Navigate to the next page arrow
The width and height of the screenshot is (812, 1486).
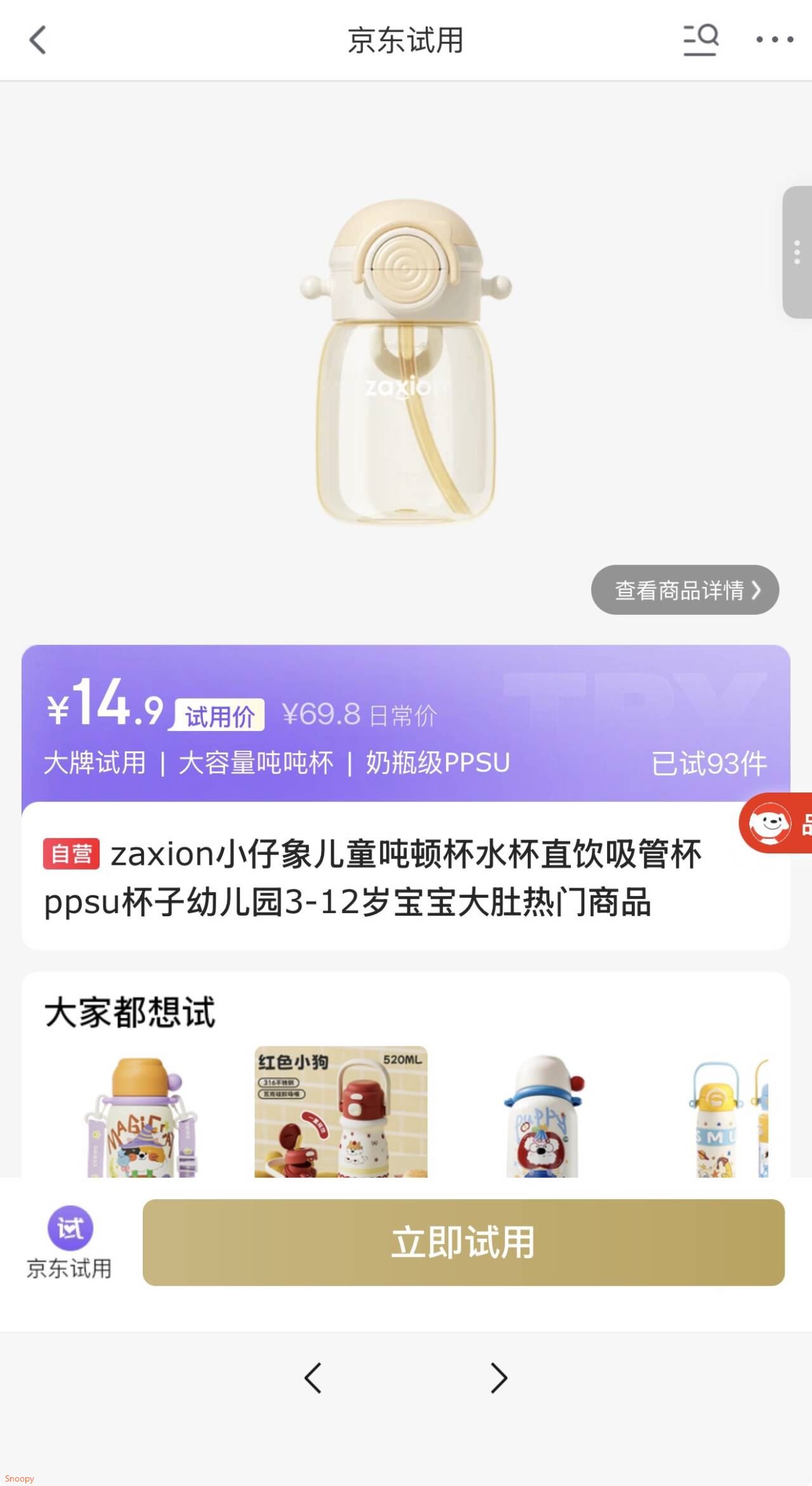tap(499, 1378)
